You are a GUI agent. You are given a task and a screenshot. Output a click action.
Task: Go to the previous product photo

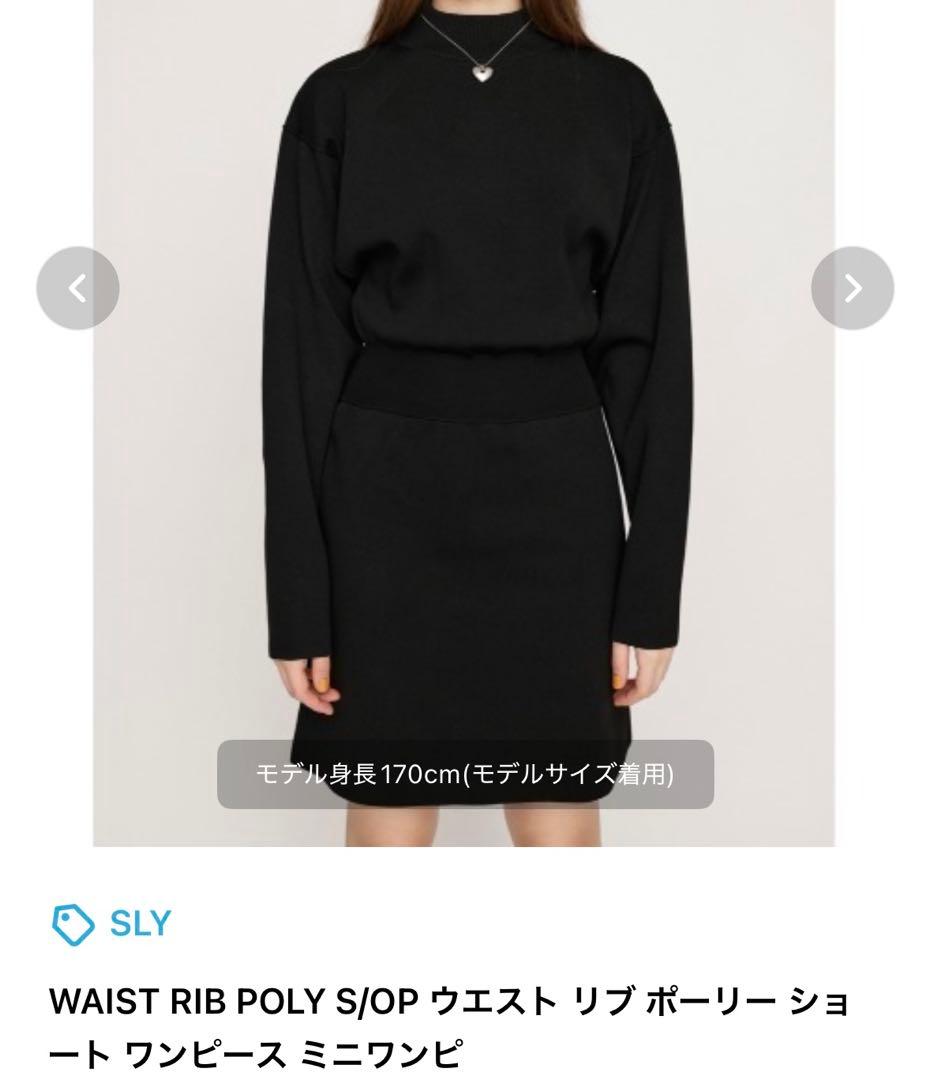click(x=78, y=288)
